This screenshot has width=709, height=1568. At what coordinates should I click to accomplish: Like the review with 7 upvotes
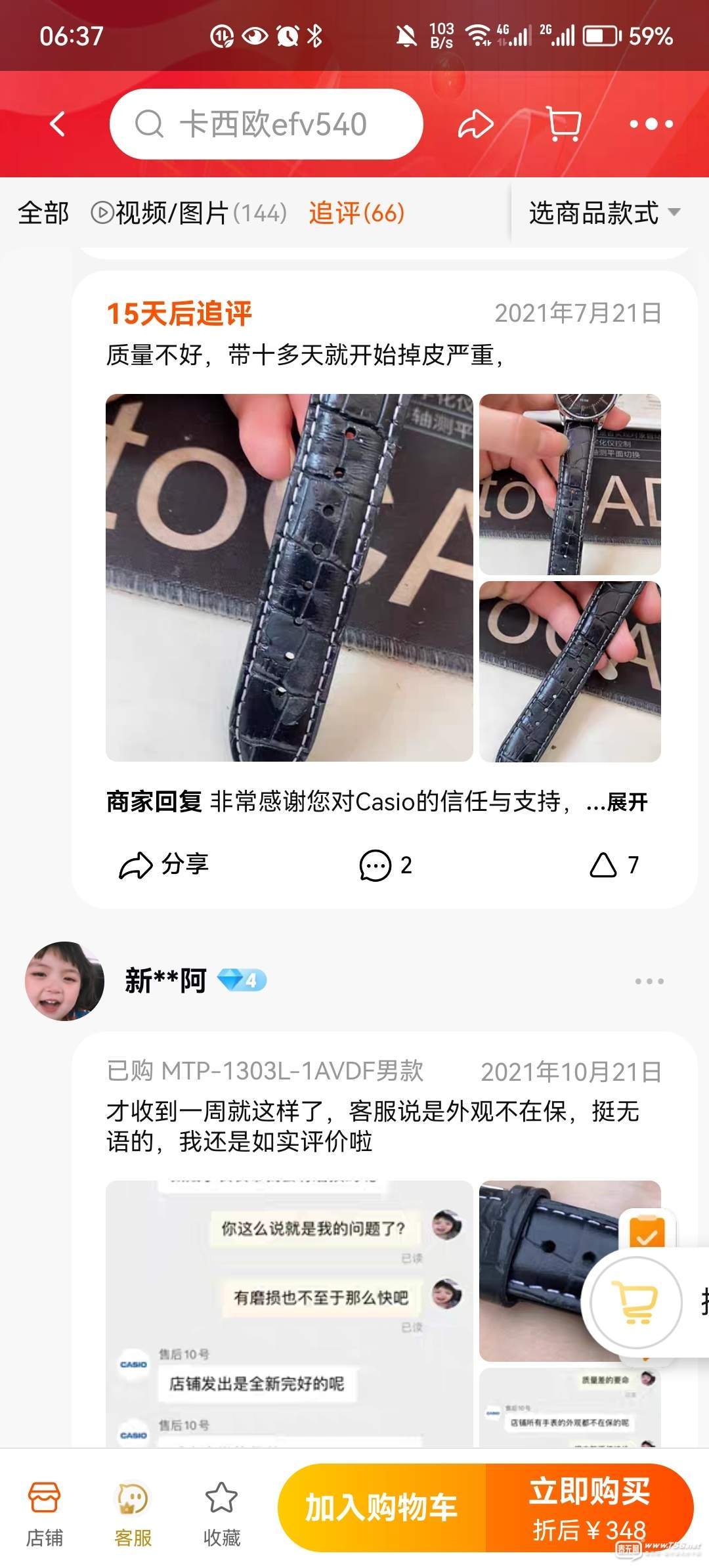click(613, 865)
